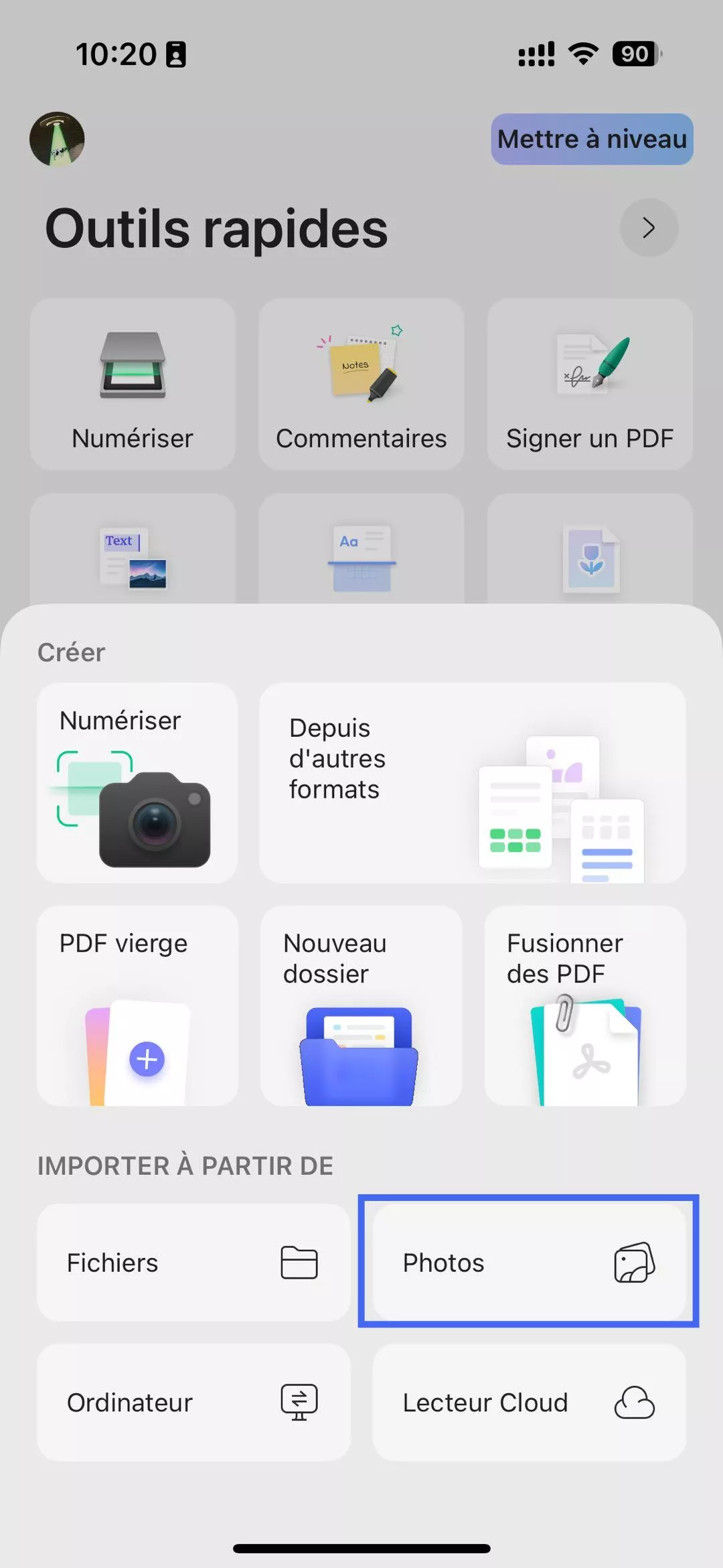Open the profile avatar
Screen dimensions: 723x1568
pyautogui.click(x=57, y=139)
